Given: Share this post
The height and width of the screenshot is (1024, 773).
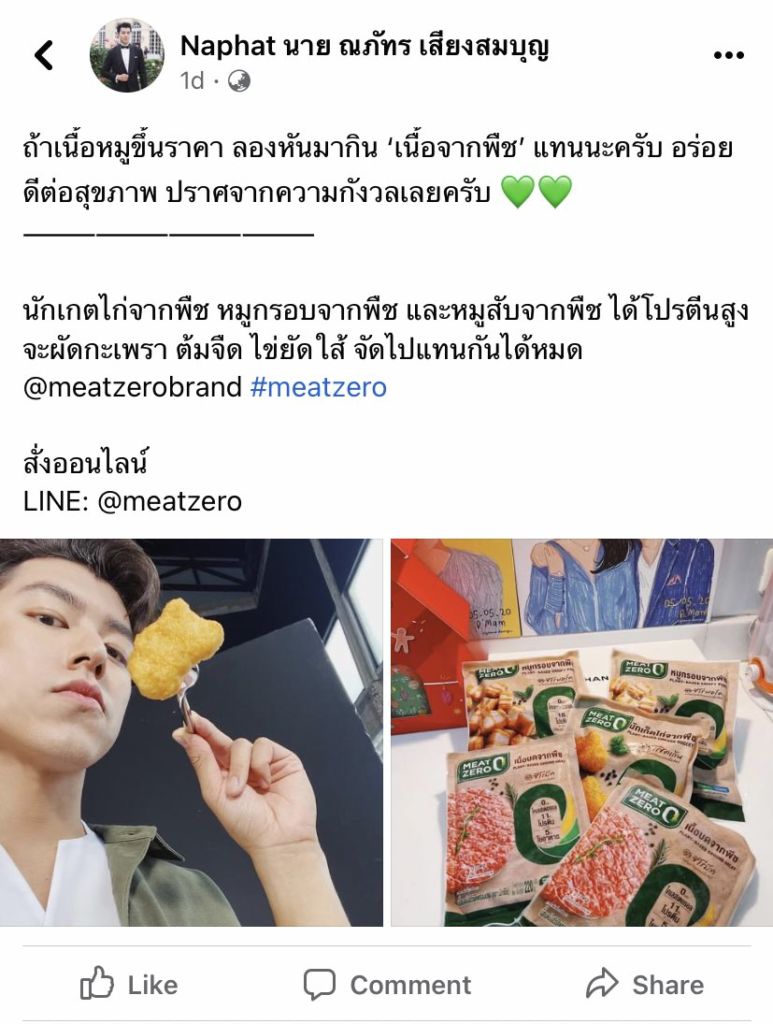Looking at the screenshot, I should [645, 985].
